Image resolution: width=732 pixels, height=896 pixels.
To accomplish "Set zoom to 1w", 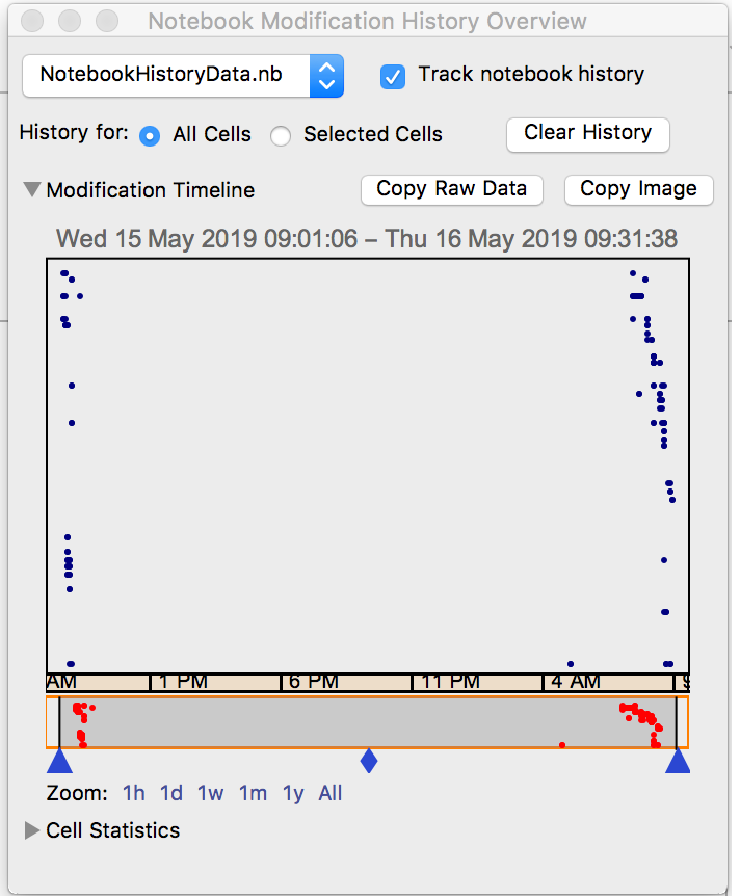I will point(210,793).
